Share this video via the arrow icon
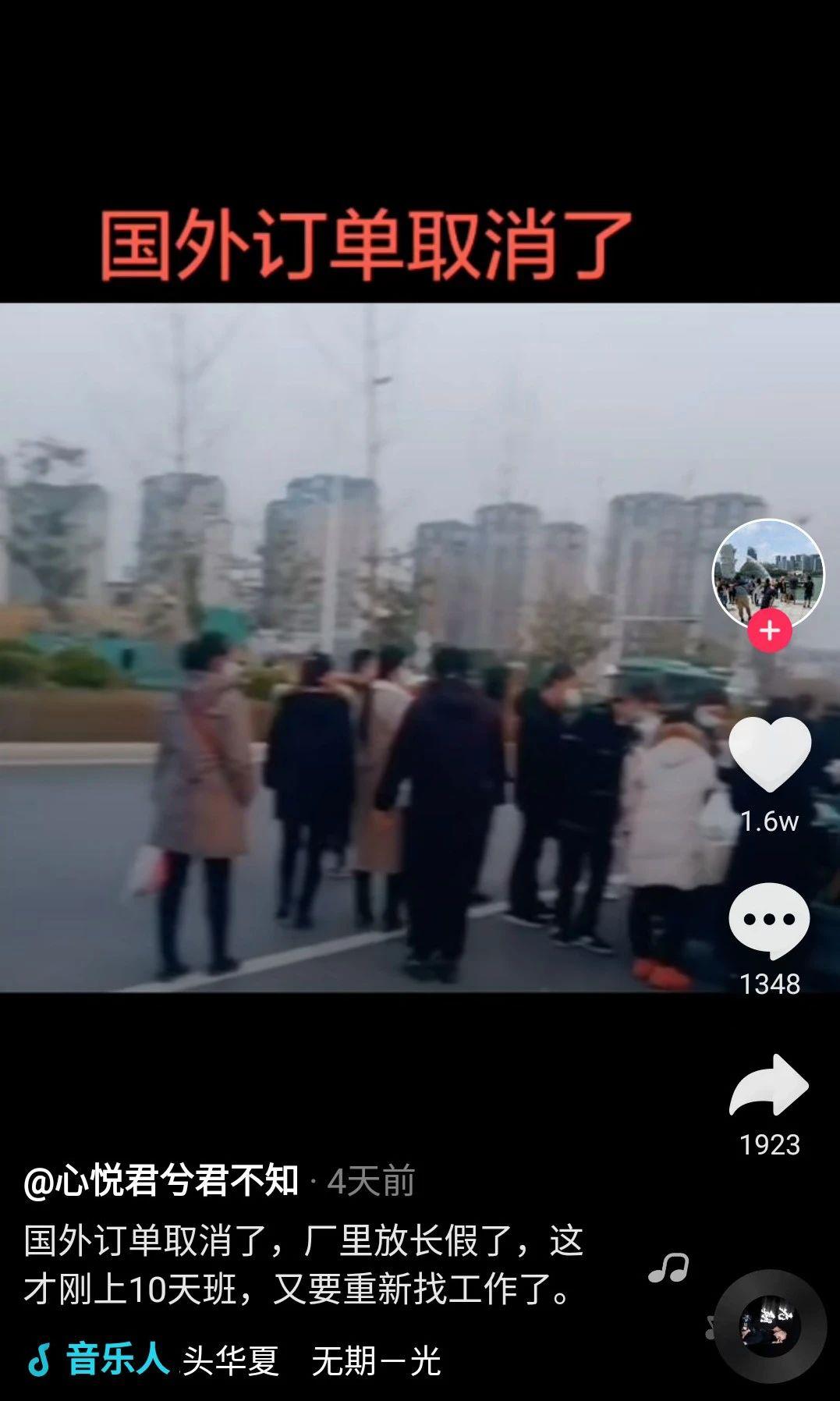This screenshot has height=1401, width=840. [769, 1086]
